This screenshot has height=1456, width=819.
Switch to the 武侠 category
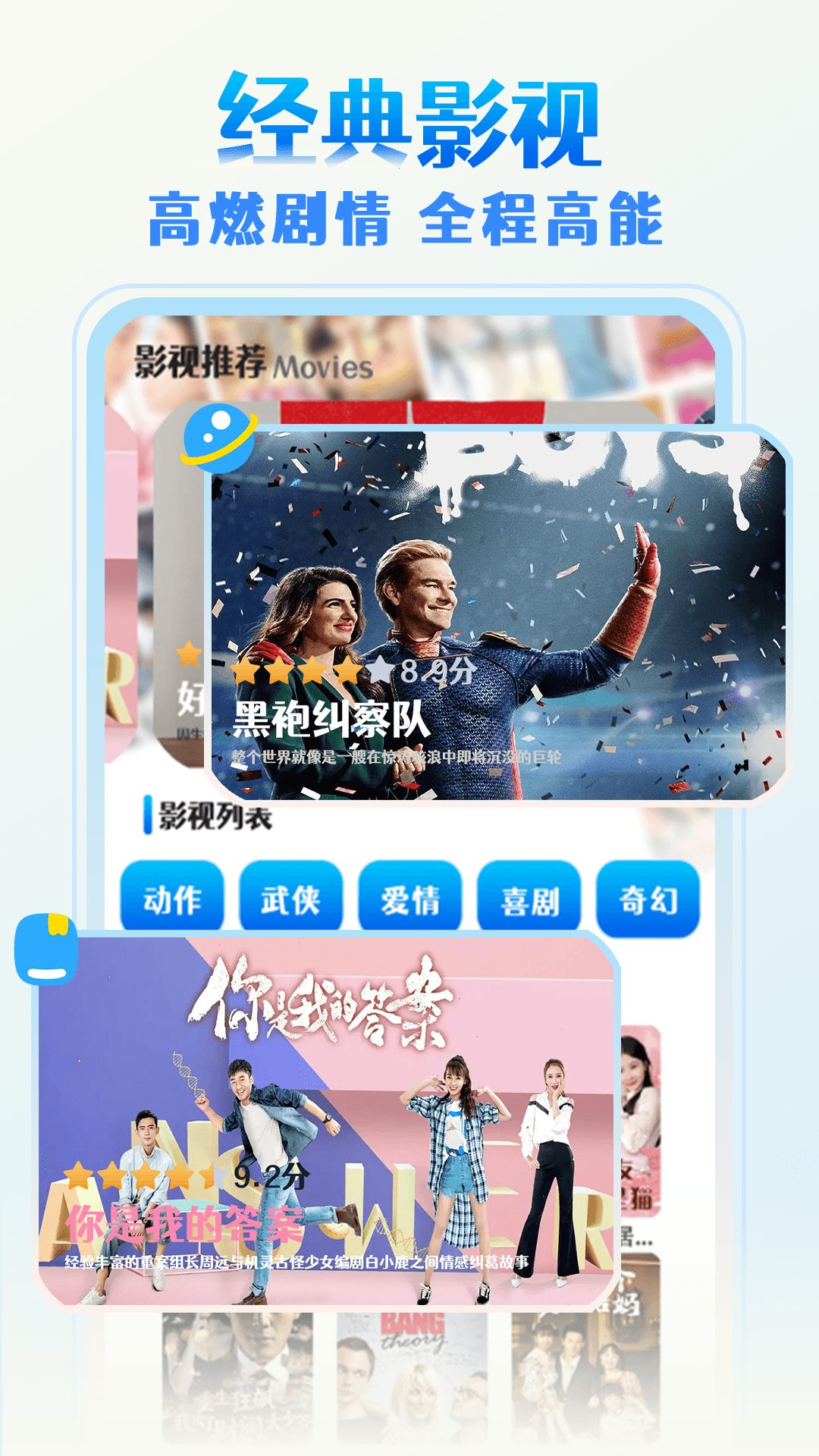[x=293, y=898]
